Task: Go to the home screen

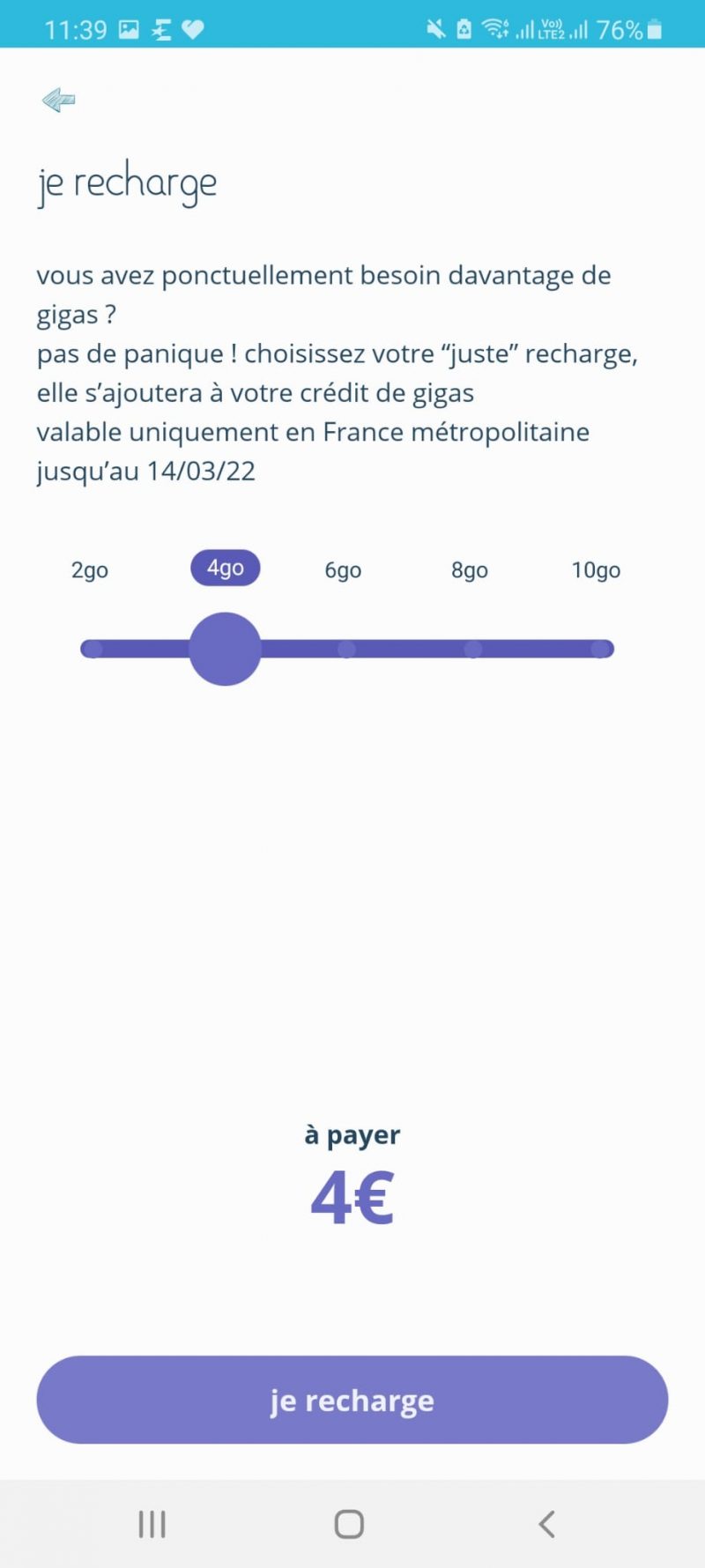Action: [349, 1524]
